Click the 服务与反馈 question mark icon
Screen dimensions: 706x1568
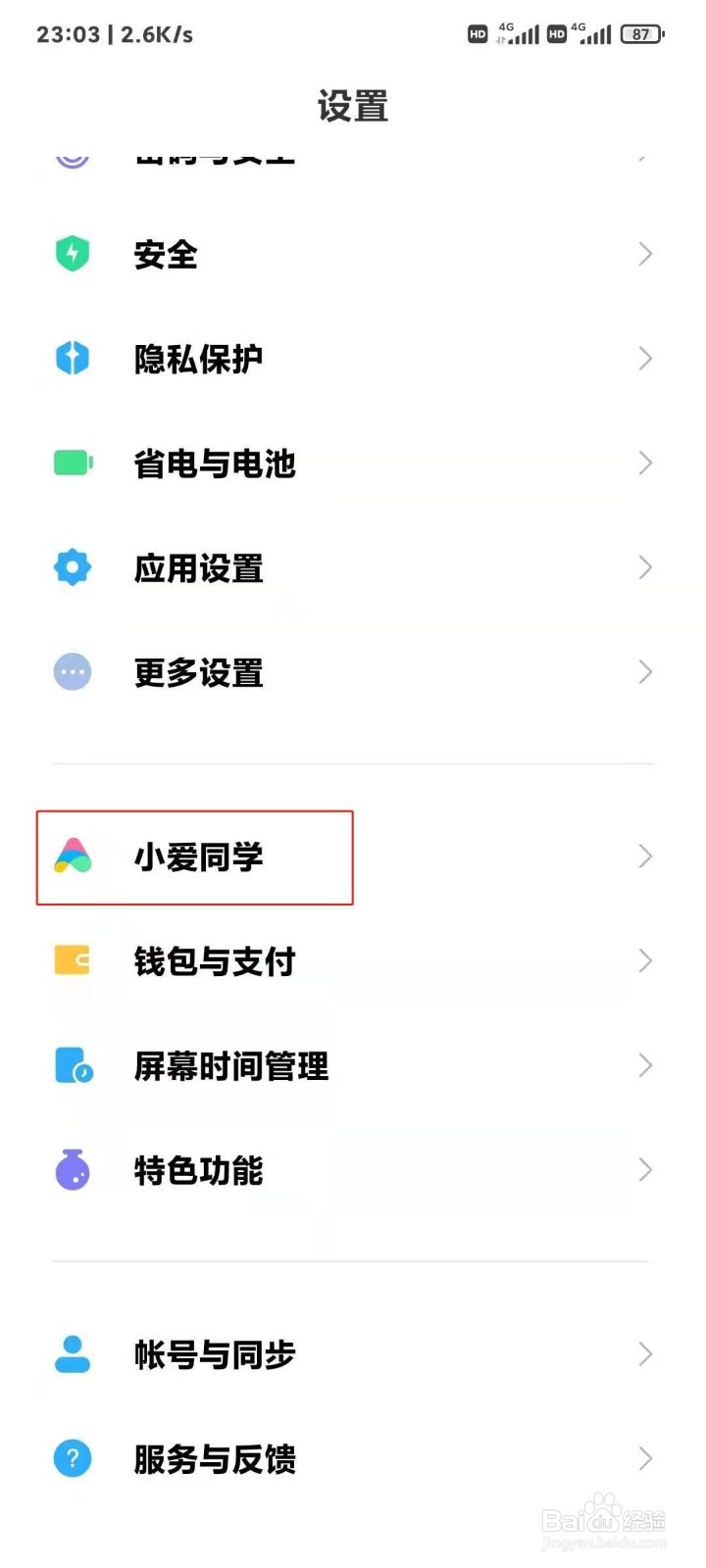pyautogui.click(x=72, y=1458)
